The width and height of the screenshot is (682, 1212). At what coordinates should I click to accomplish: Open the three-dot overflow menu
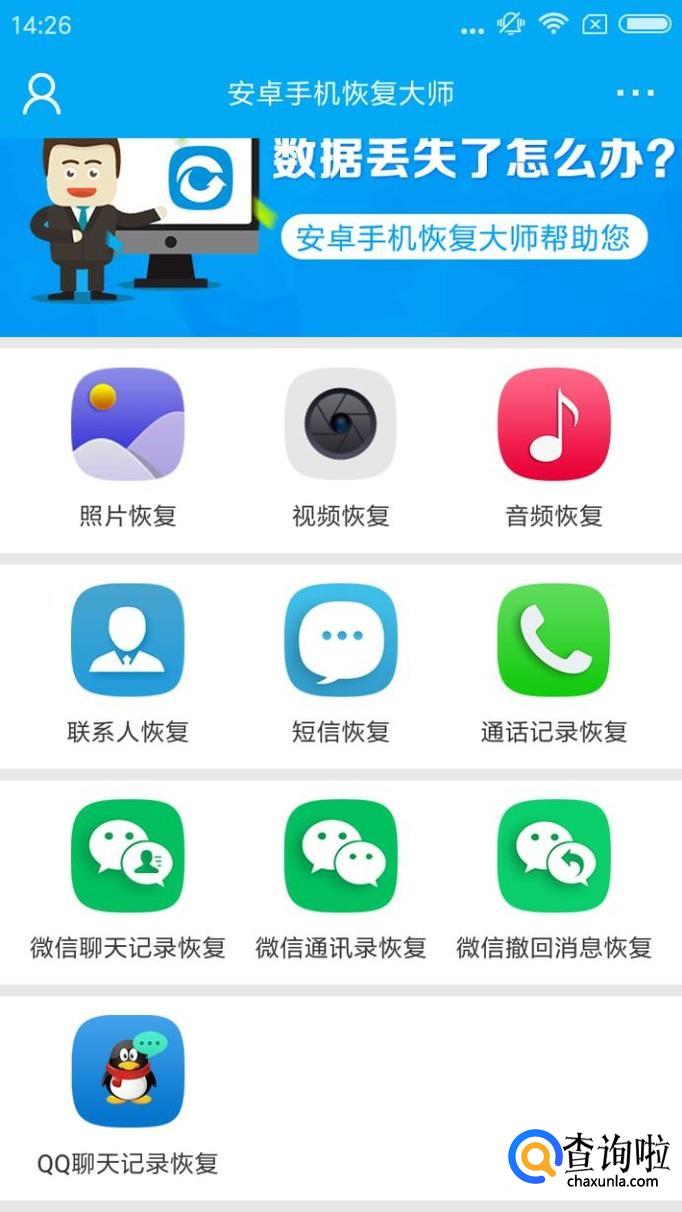click(x=635, y=93)
